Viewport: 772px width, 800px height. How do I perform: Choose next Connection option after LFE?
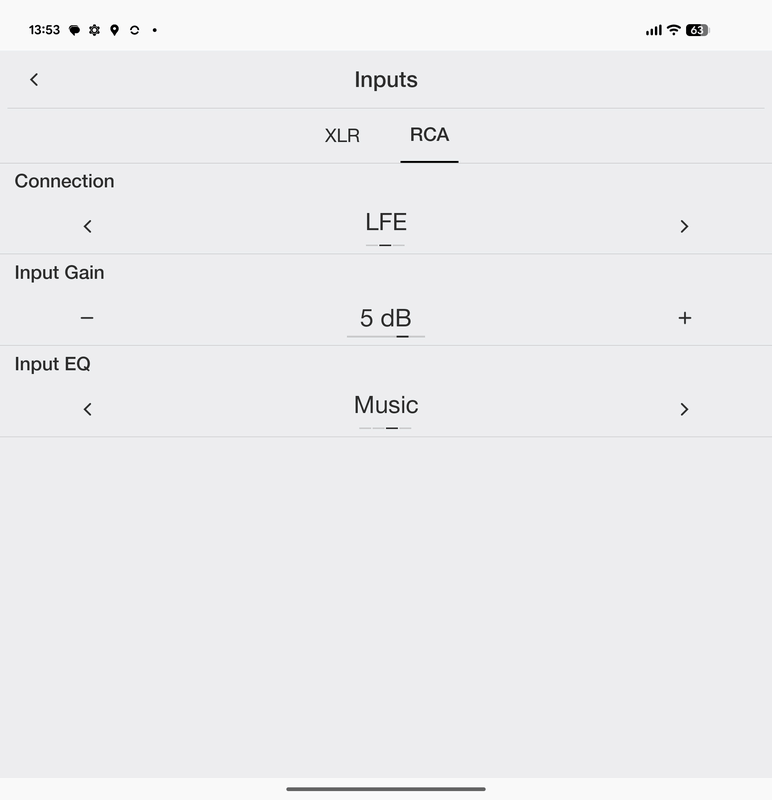tap(684, 226)
